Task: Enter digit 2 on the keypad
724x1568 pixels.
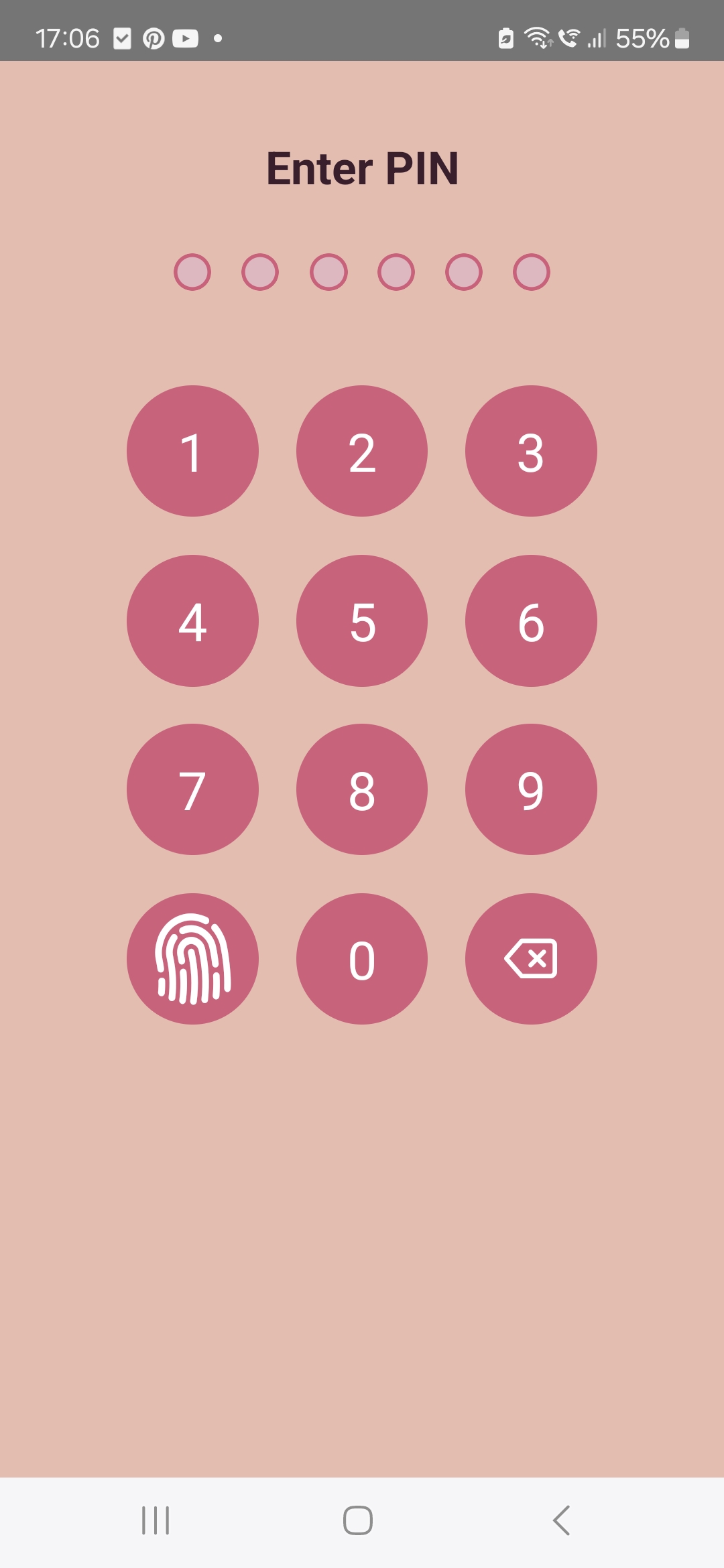Action: pyautogui.click(x=362, y=451)
